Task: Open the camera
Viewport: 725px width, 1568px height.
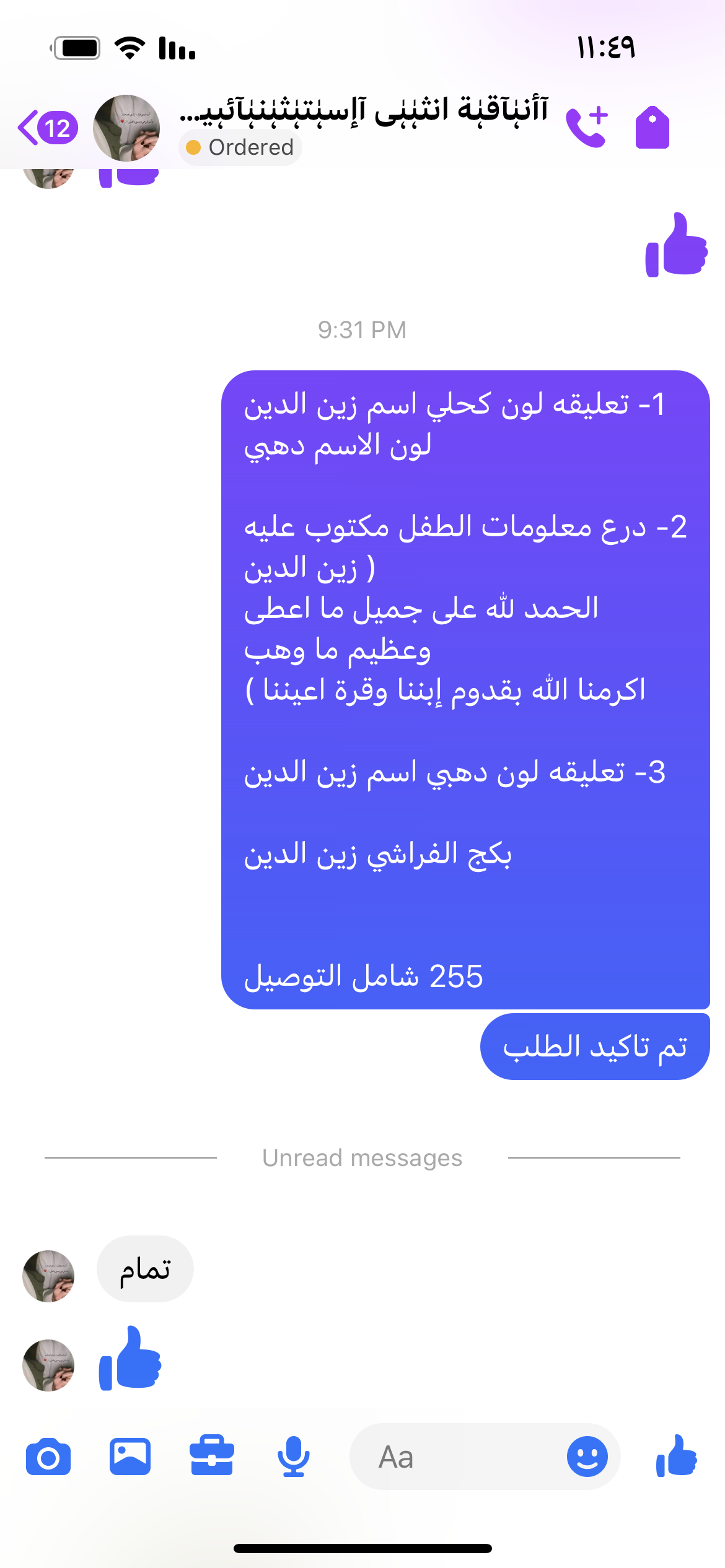Action: click(x=48, y=1457)
